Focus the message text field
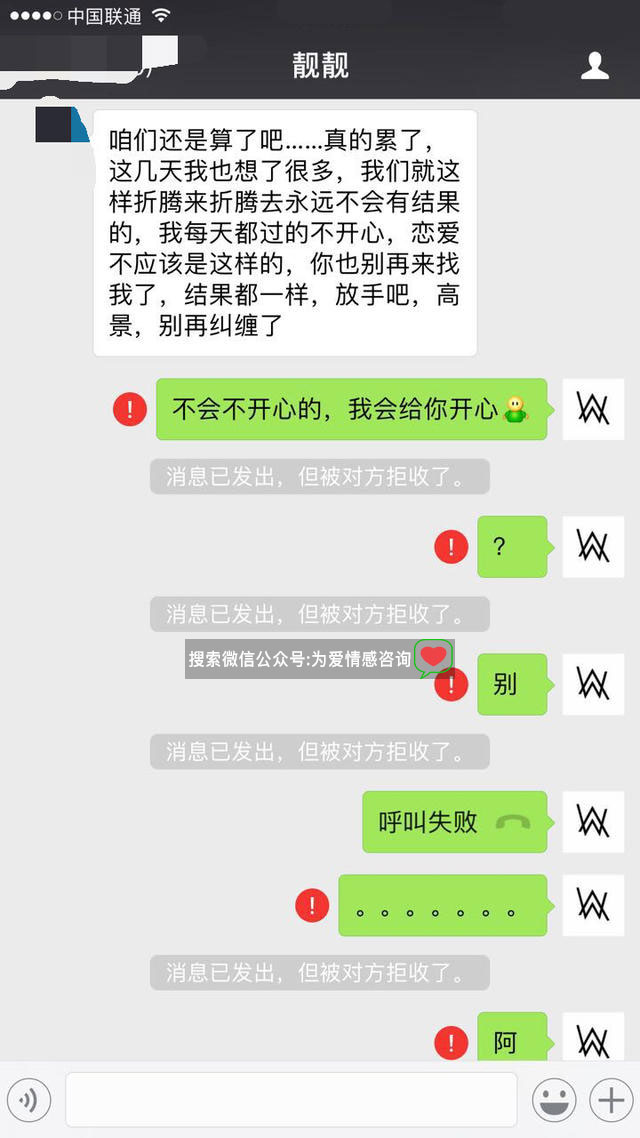The width and height of the screenshot is (640, 1138). (x=291, y=1101)
